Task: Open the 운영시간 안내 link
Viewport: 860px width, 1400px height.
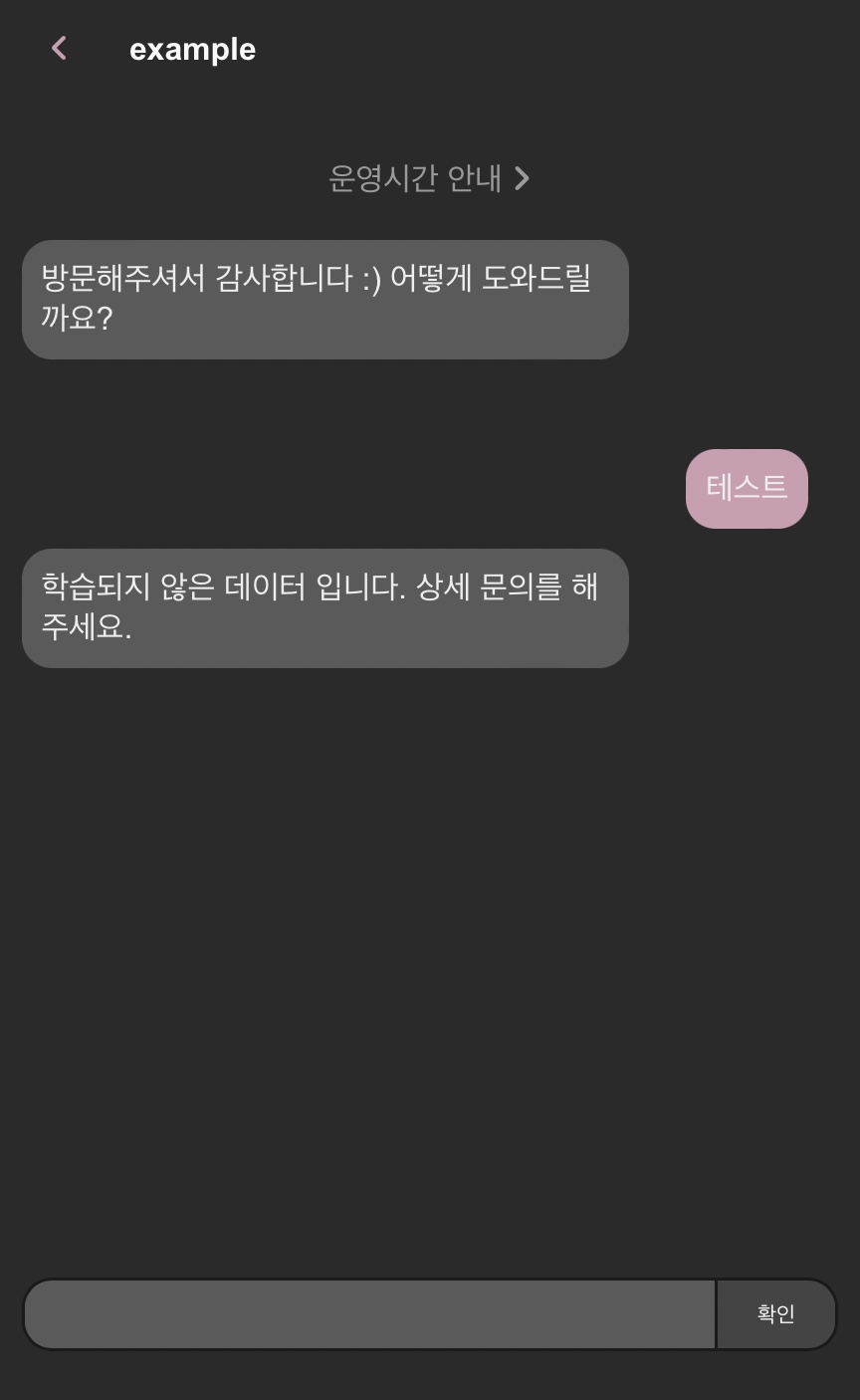Action: 429,178
